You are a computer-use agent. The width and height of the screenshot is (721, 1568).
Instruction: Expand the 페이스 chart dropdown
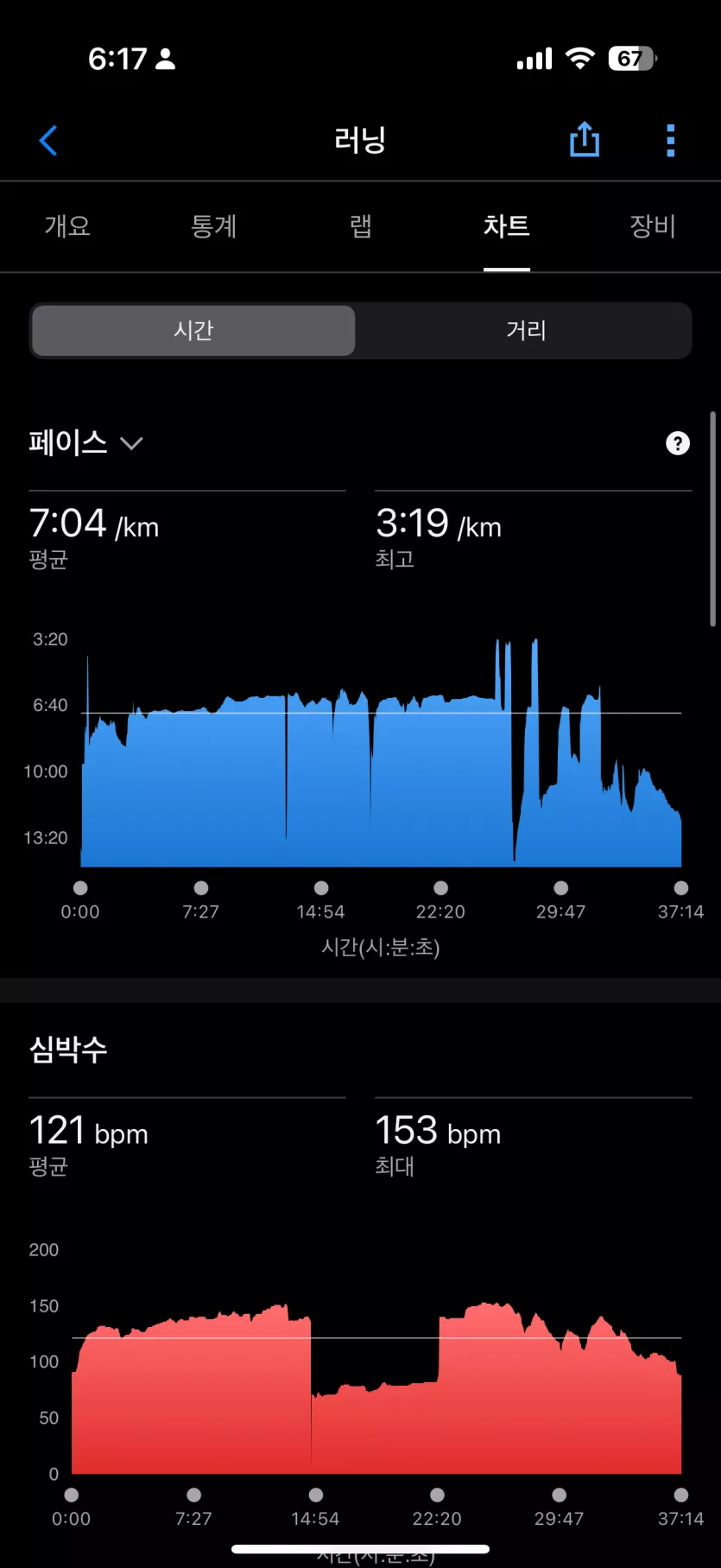pyautogui.click(x=85, y=443)
